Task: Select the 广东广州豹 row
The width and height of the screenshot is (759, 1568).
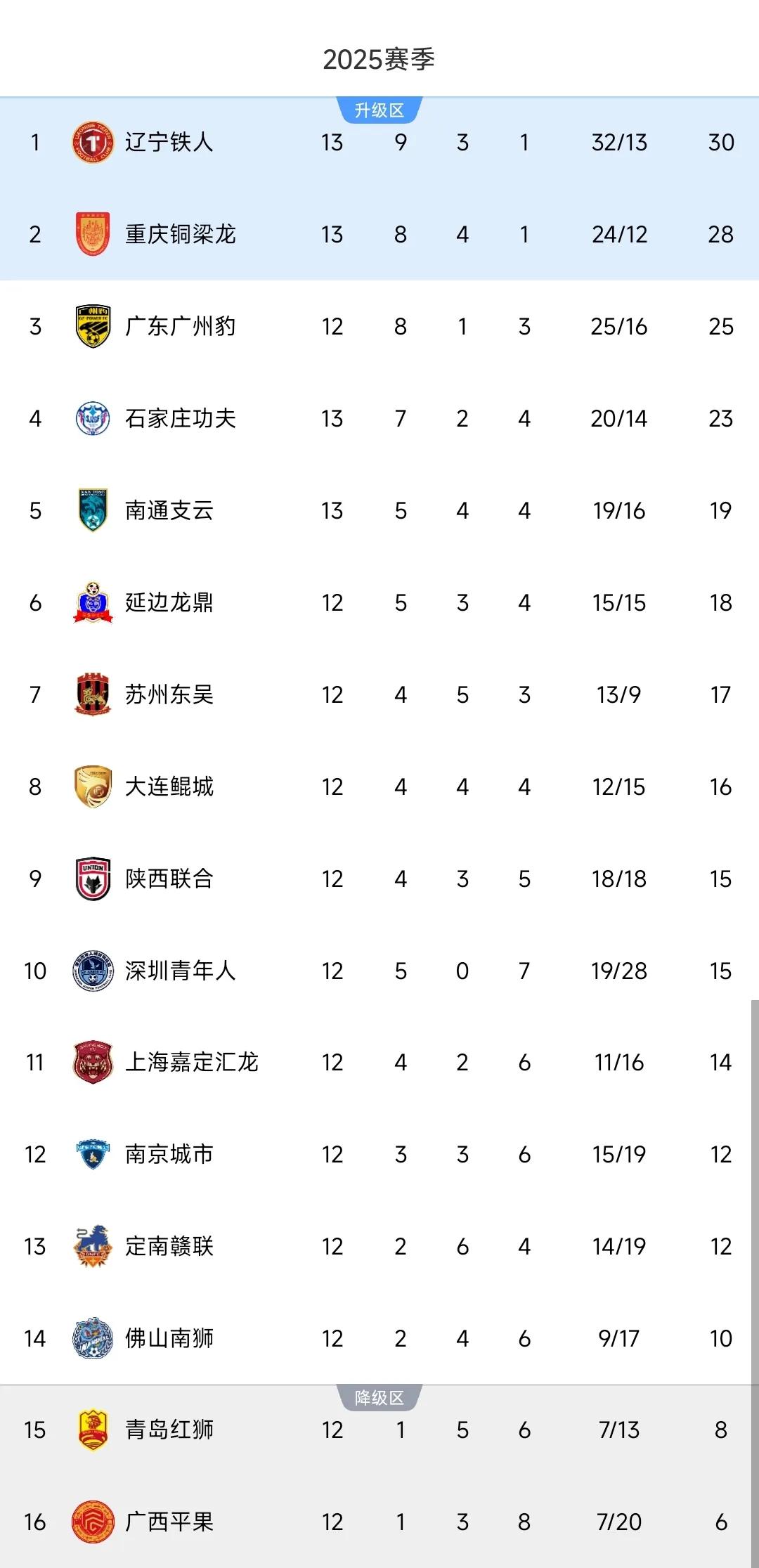Action: (x=379, y=326)
